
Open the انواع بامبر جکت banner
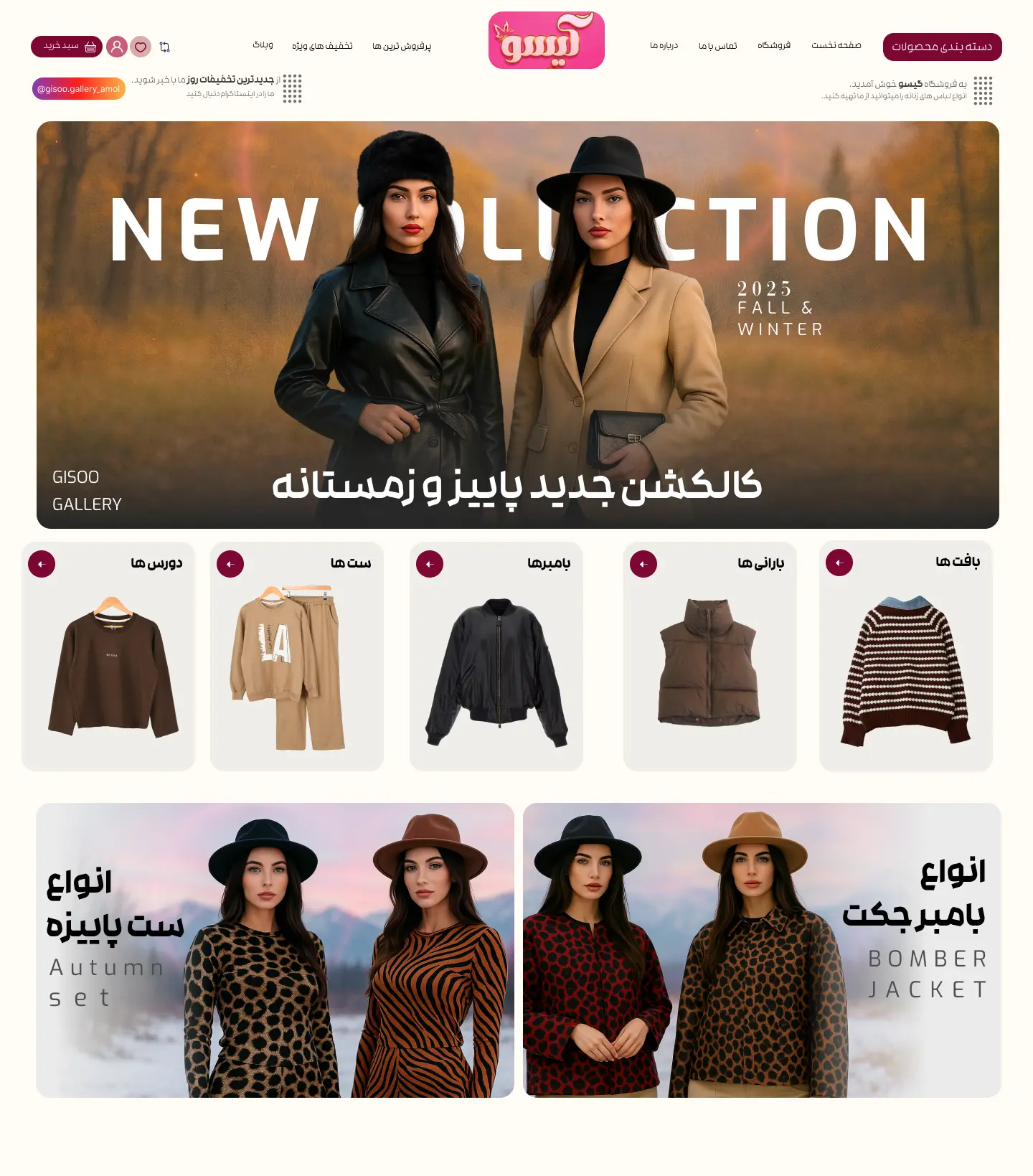coord(762,949)
